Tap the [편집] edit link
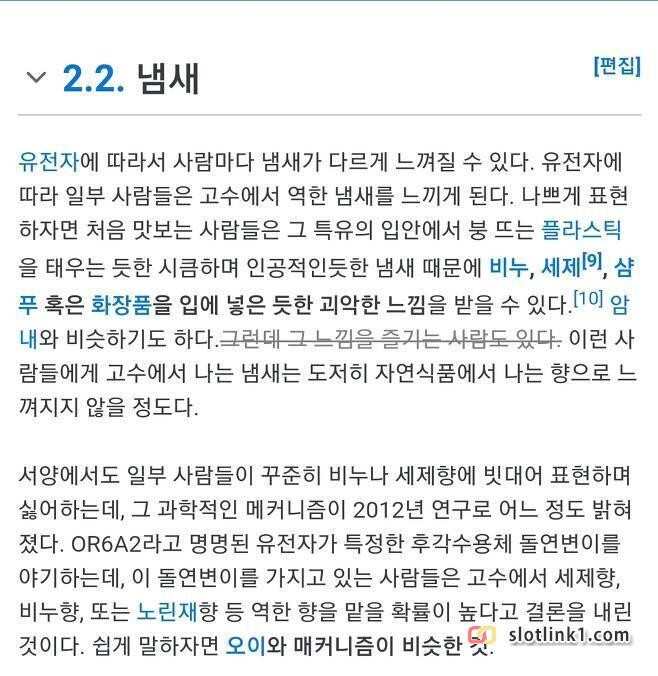This screenshot has height=676, width=658. pyautogui.click(x=615, y=66)
